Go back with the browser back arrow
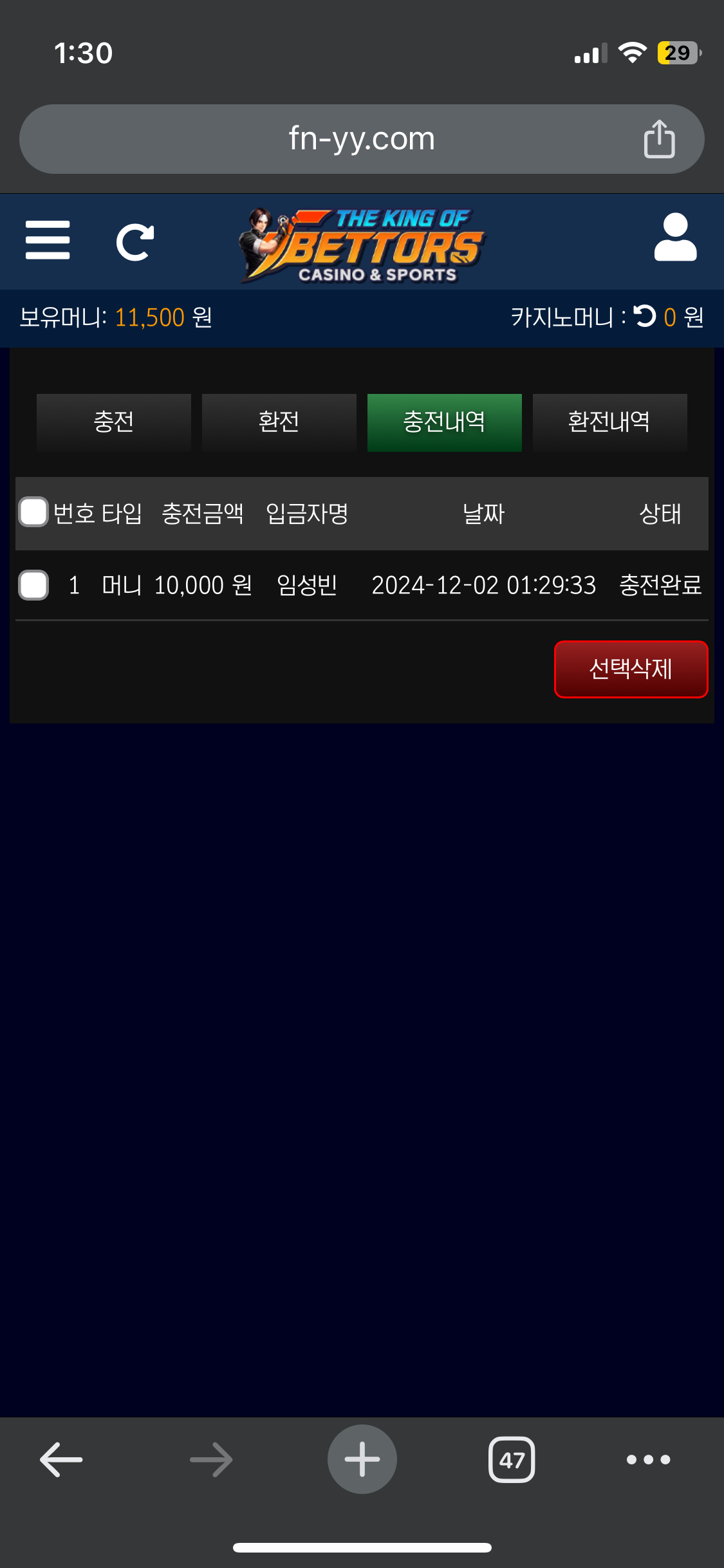 point(61,1459)
